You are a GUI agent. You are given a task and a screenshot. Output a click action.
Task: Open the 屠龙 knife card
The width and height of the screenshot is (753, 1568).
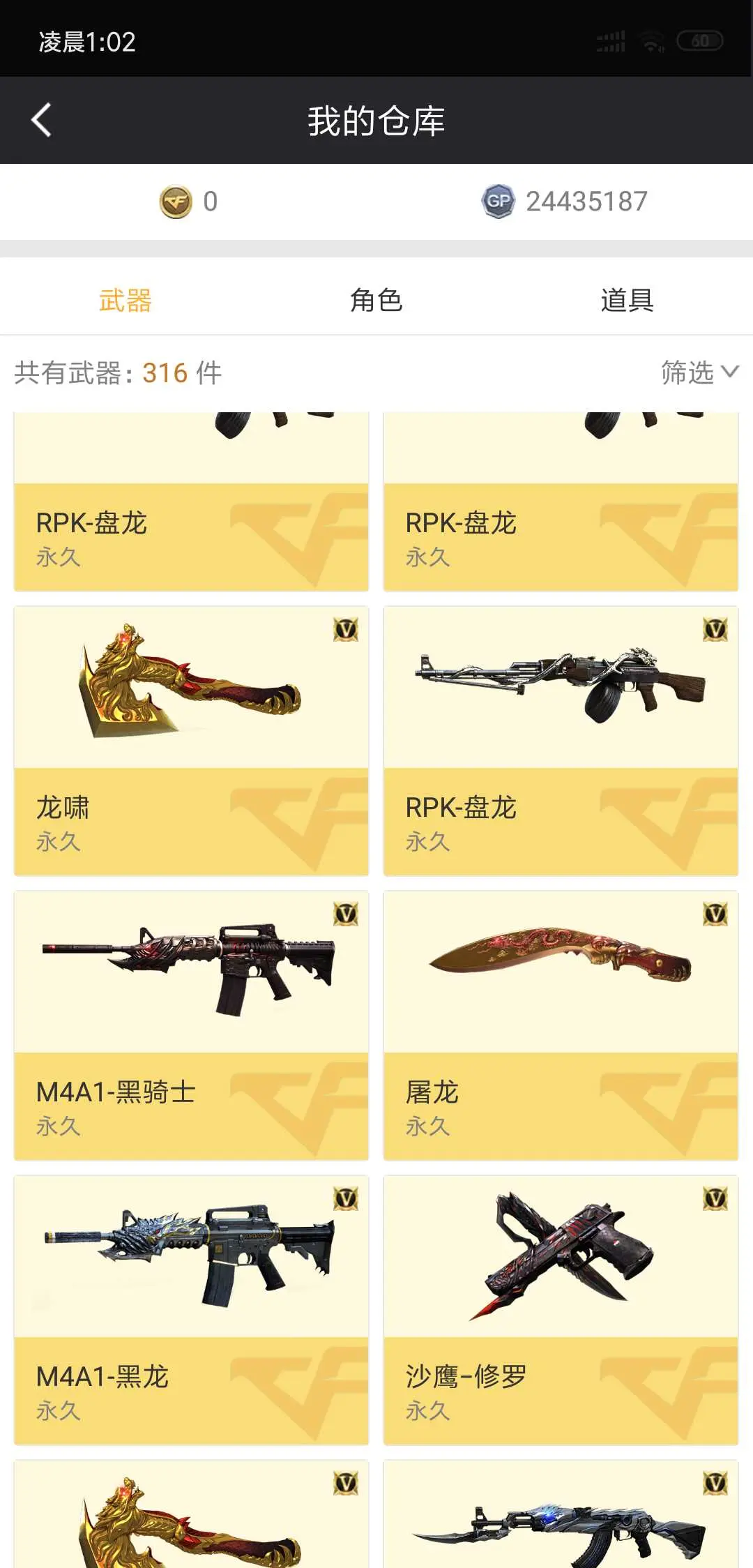pyautogui.click(x=561, y=1025)
